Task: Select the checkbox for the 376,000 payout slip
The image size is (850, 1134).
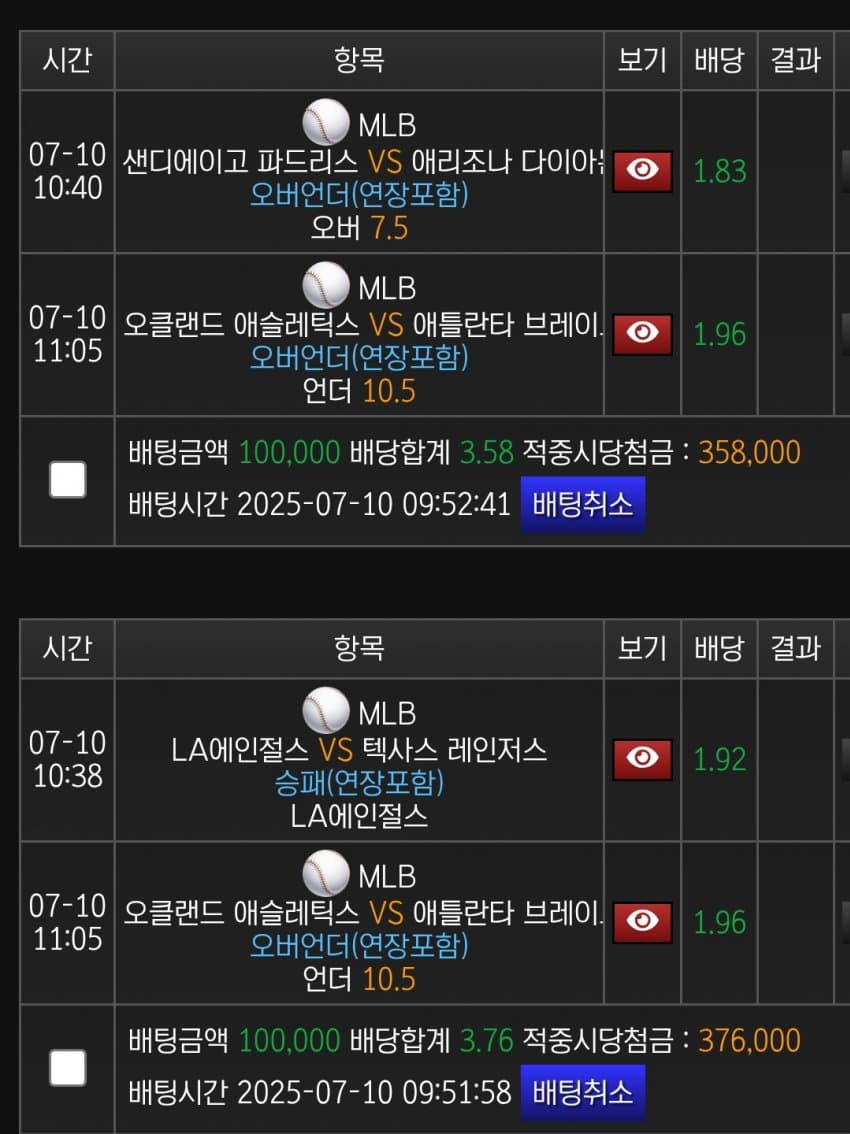Action: point(68,1069)
